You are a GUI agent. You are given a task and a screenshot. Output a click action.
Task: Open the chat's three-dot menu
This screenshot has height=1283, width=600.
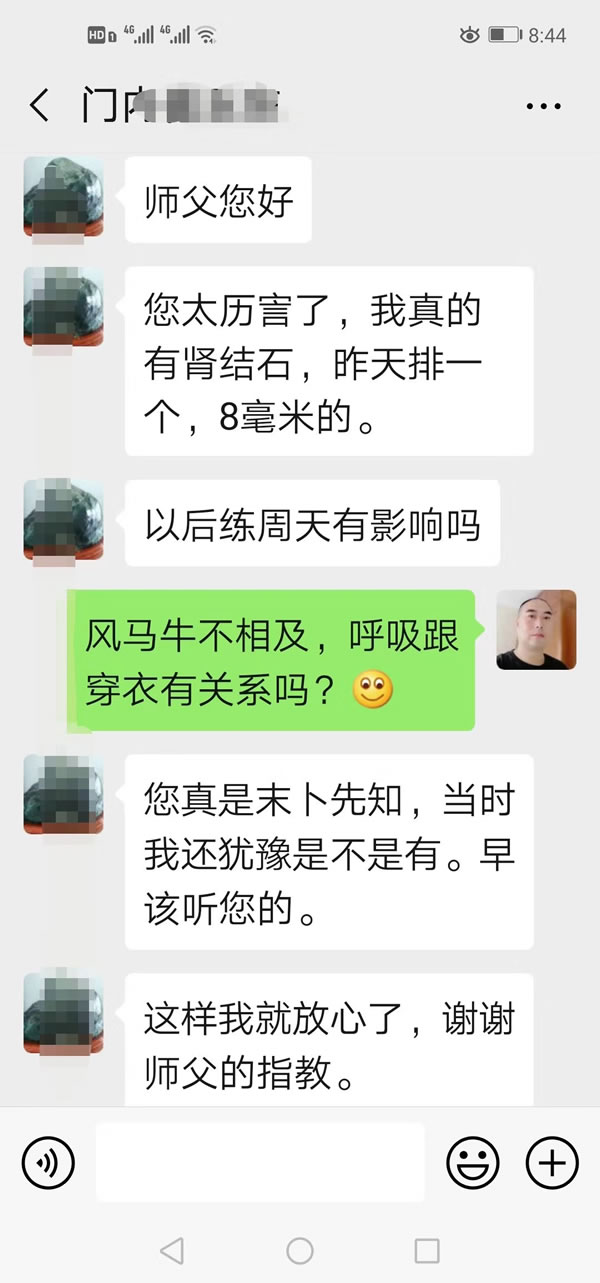pyautogui.click(x=544, y=105)
